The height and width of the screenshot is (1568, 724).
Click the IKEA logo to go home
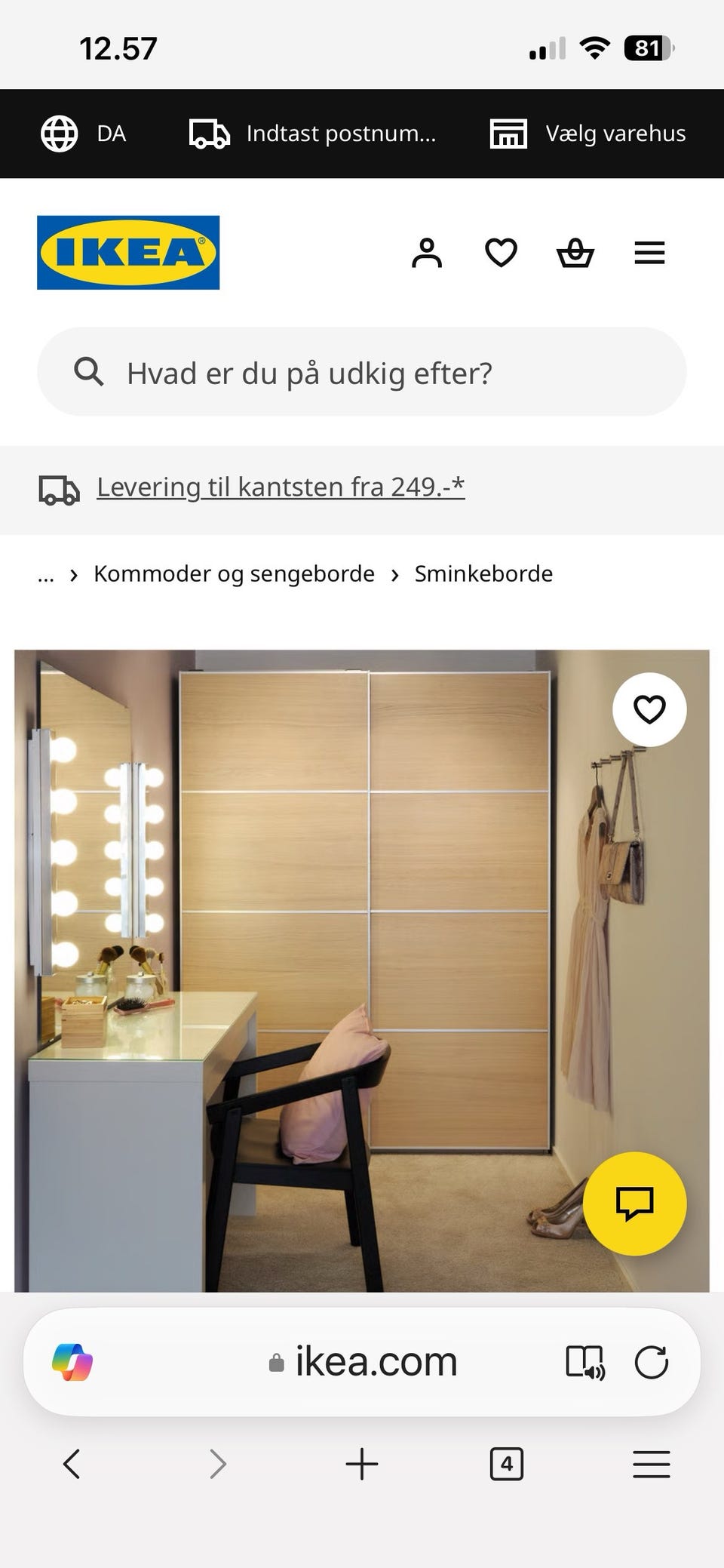click(127, 251)
